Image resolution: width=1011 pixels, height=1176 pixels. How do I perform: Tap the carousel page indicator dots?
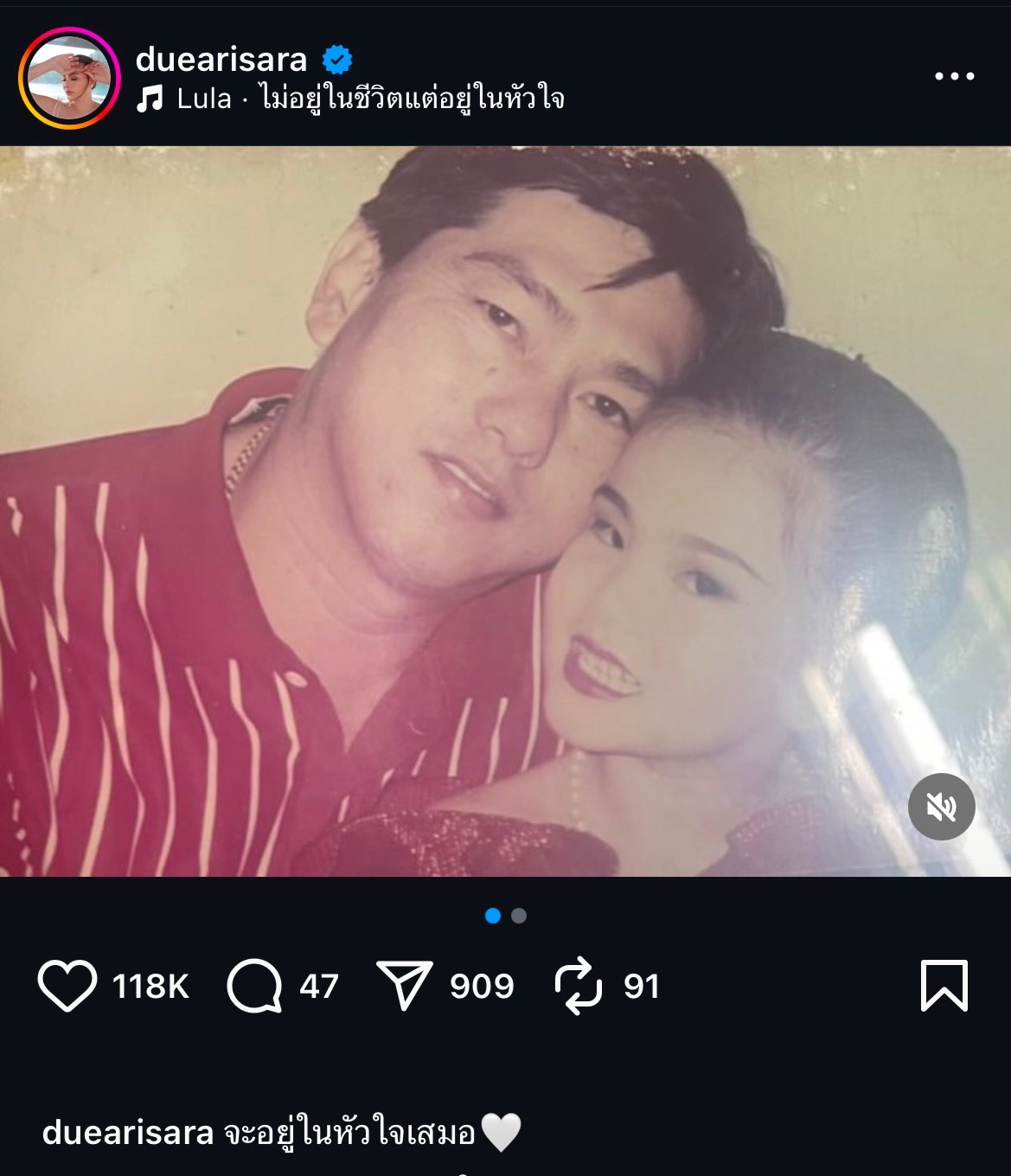click(506, 916)
